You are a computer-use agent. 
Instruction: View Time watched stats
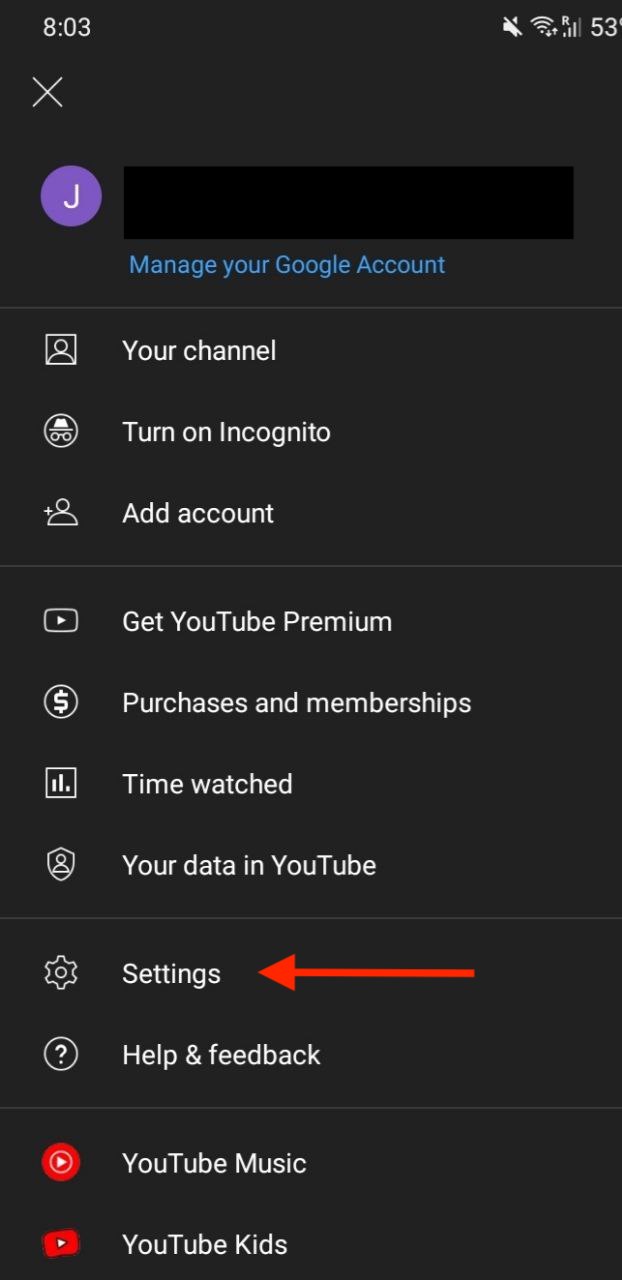311,784
